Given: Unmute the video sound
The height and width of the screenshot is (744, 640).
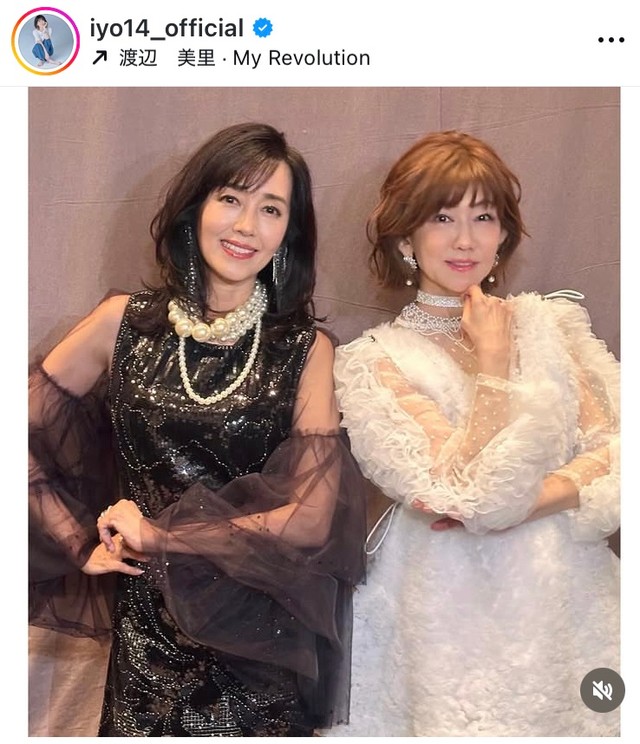Looking at the screenshot, I should coord(602,690).
